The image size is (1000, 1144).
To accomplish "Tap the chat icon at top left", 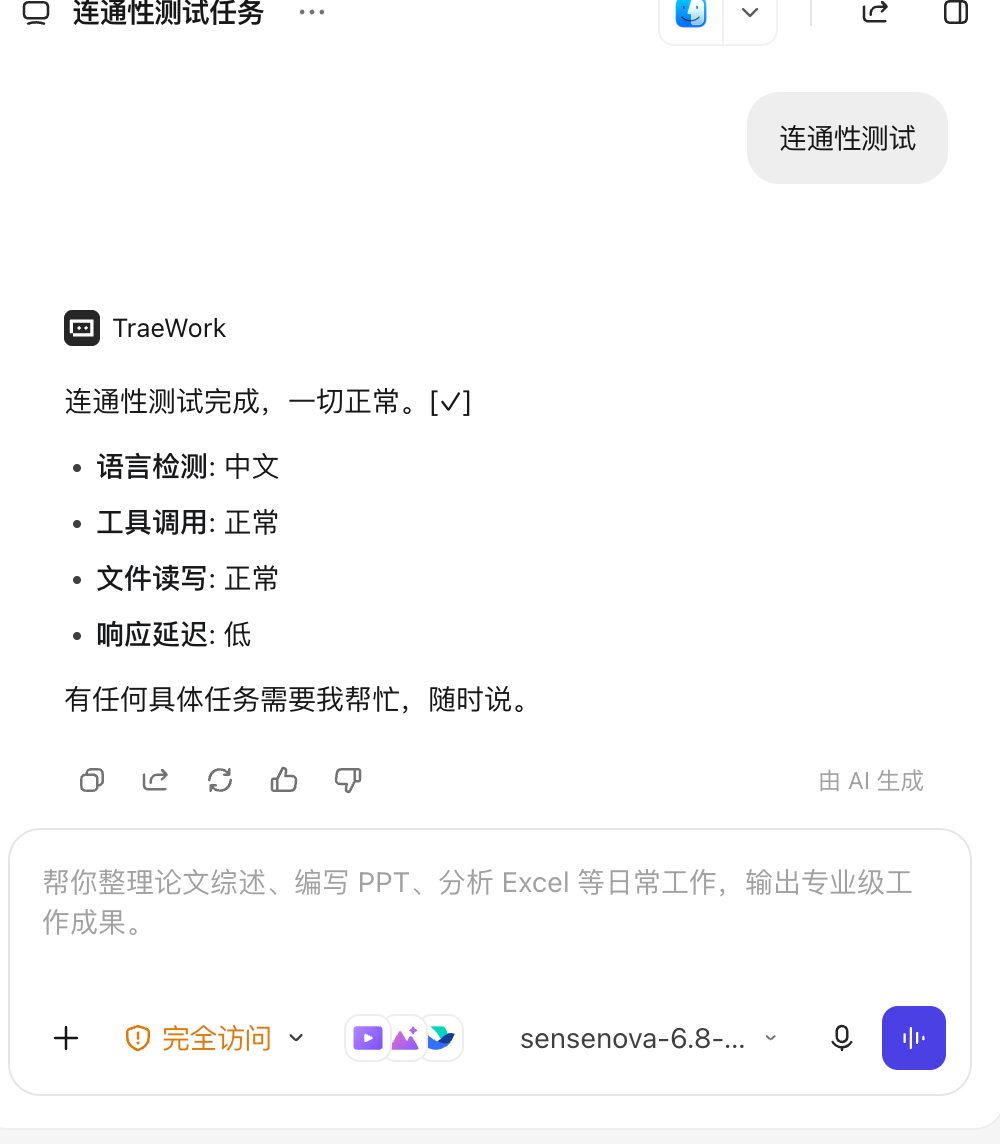I will (36, 12).
